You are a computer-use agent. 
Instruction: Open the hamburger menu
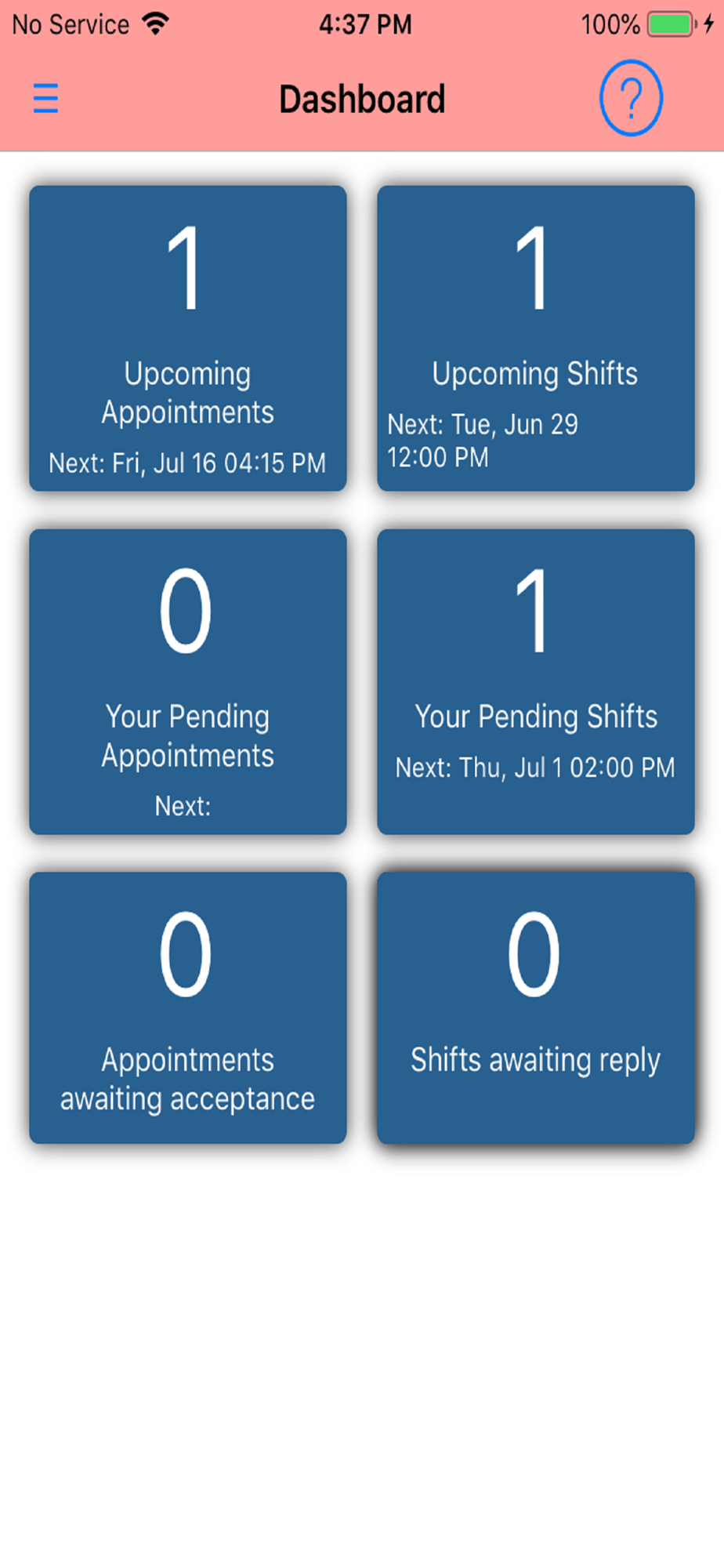click(x=45, y=99)
